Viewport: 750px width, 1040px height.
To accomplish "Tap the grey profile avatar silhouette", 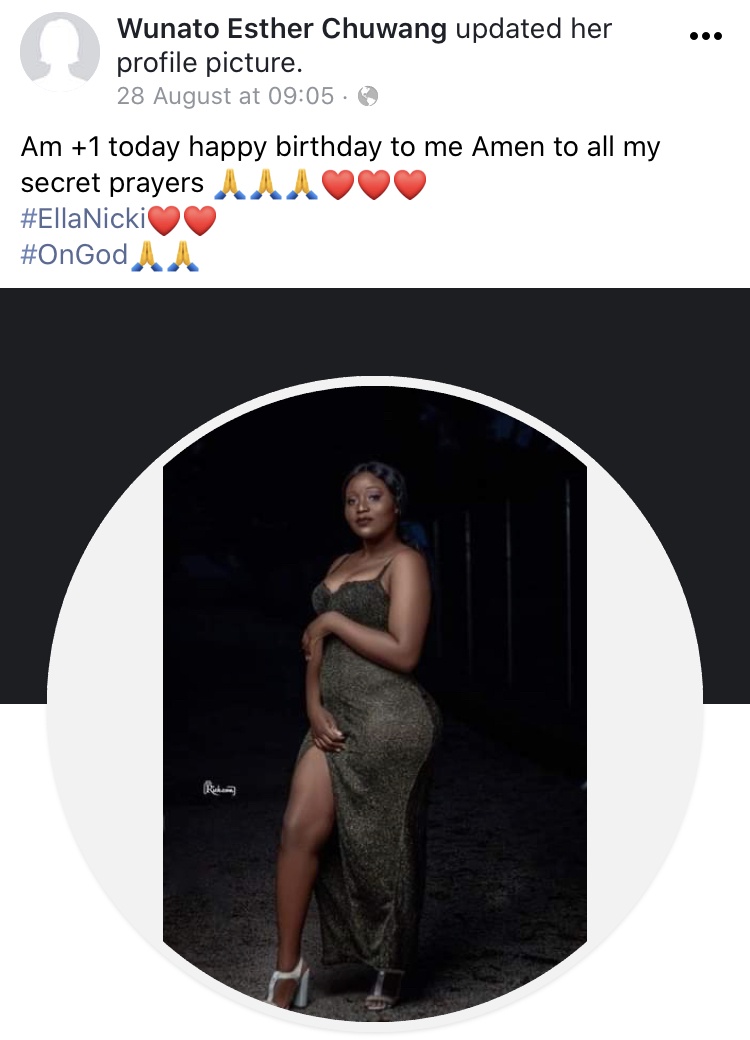I will pos(60,52).
